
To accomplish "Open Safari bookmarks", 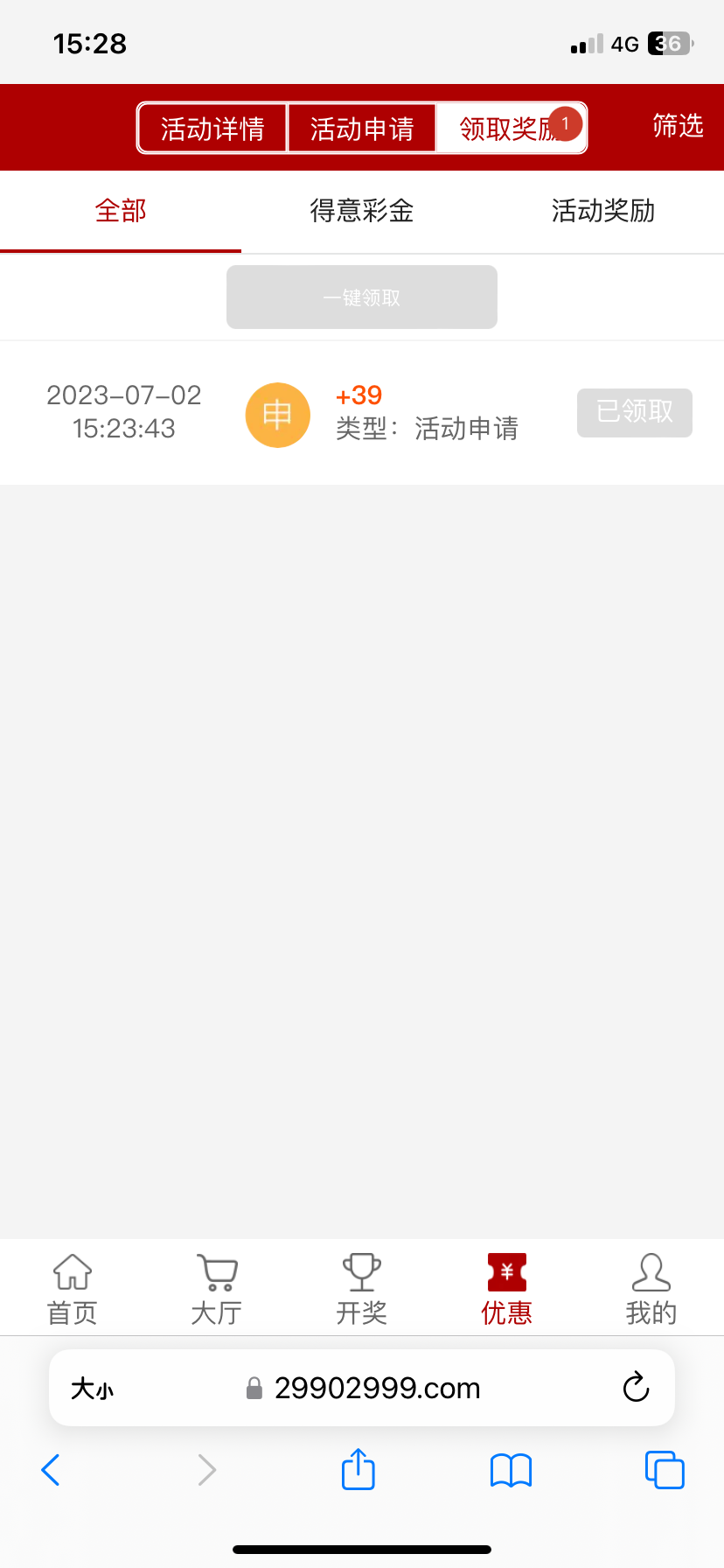I will 511,1469.
